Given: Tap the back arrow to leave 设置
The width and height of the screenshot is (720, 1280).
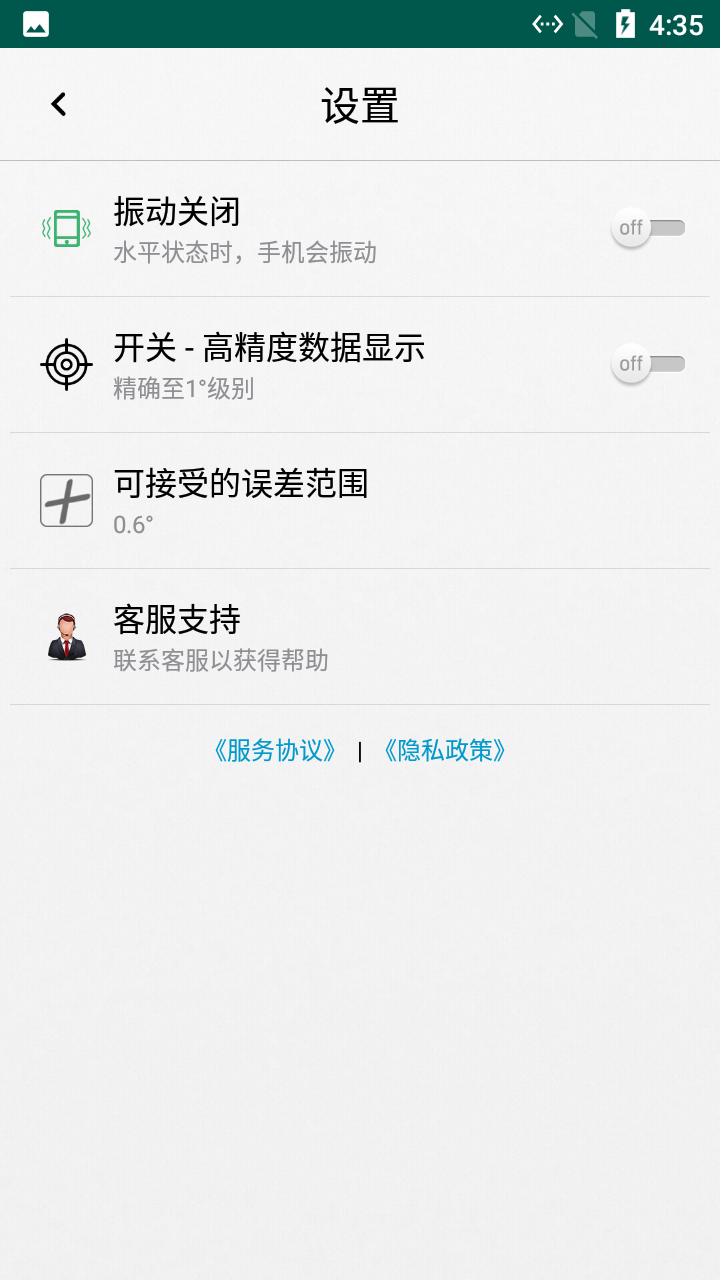Looking at the screenshot, I should [x=57, y=103].
